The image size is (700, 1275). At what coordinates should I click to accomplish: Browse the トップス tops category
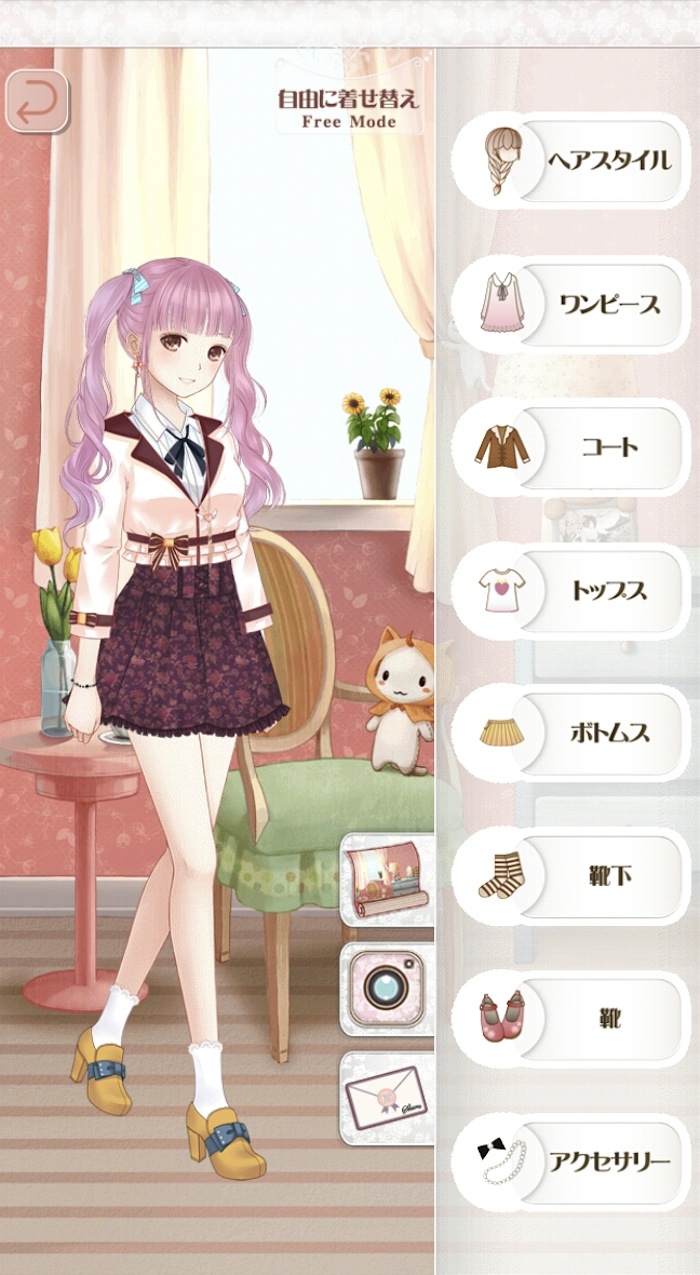pos(571,590)
